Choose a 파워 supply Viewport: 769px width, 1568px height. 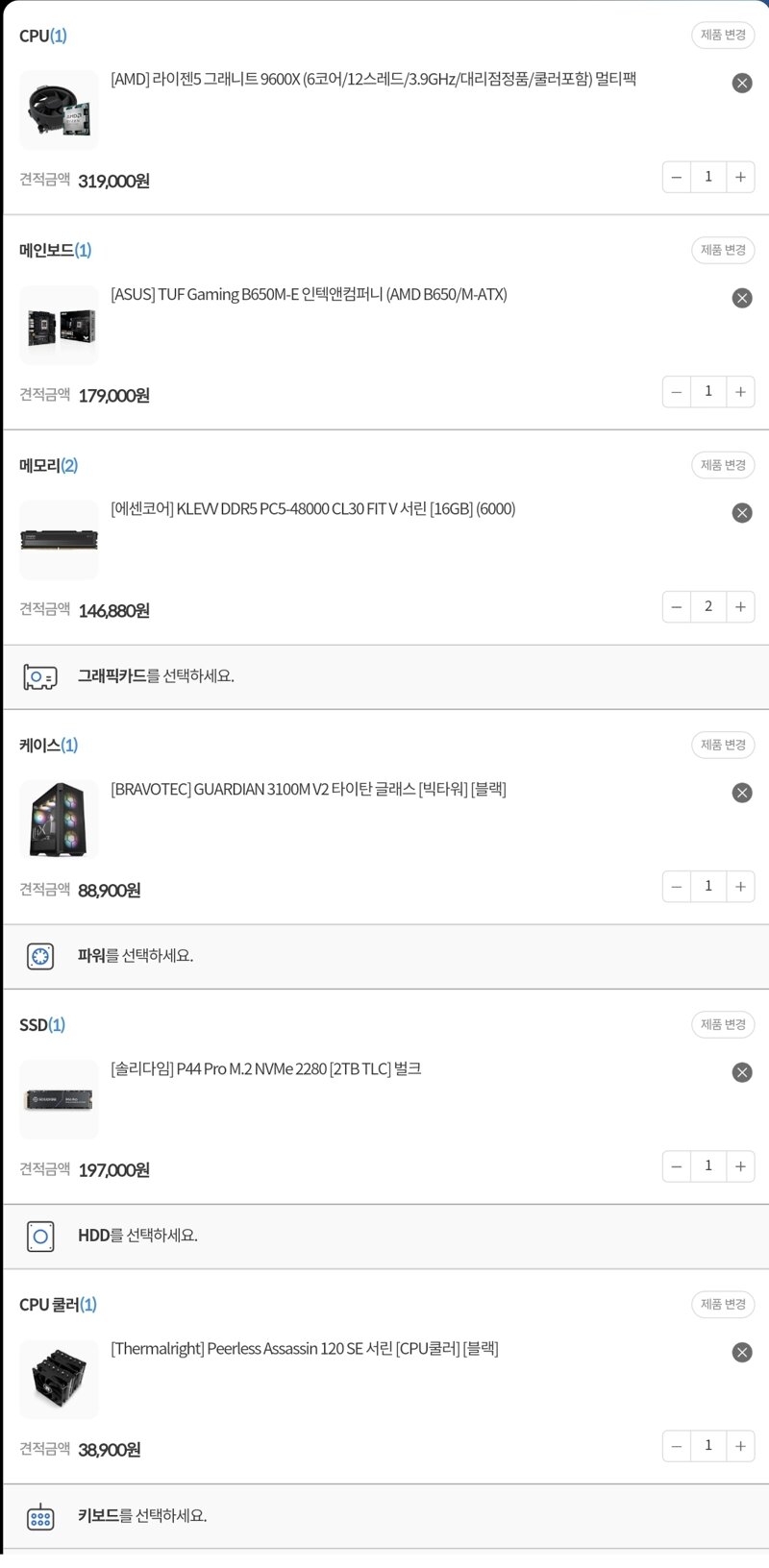click(x=384, y=957)
